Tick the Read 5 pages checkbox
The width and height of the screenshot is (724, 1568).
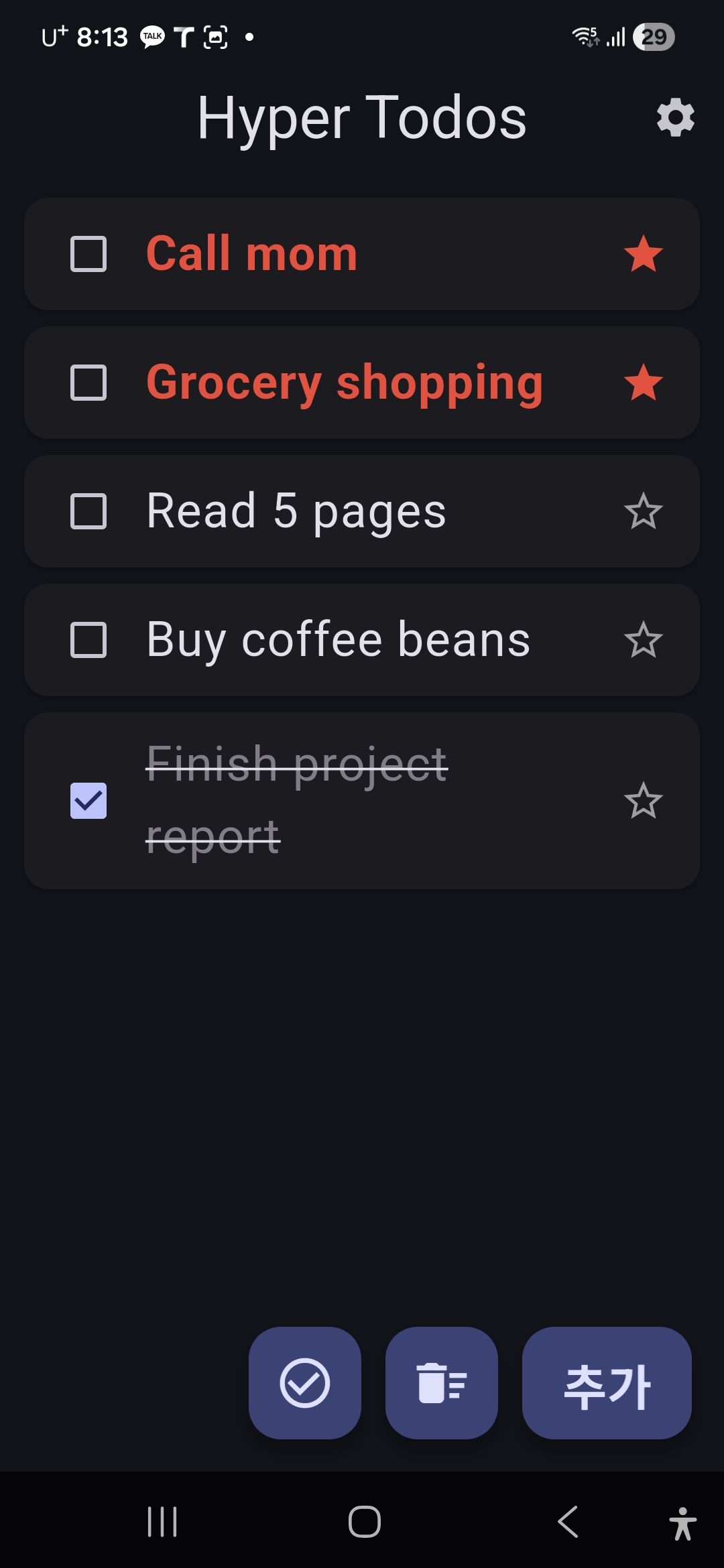(88, 511)
